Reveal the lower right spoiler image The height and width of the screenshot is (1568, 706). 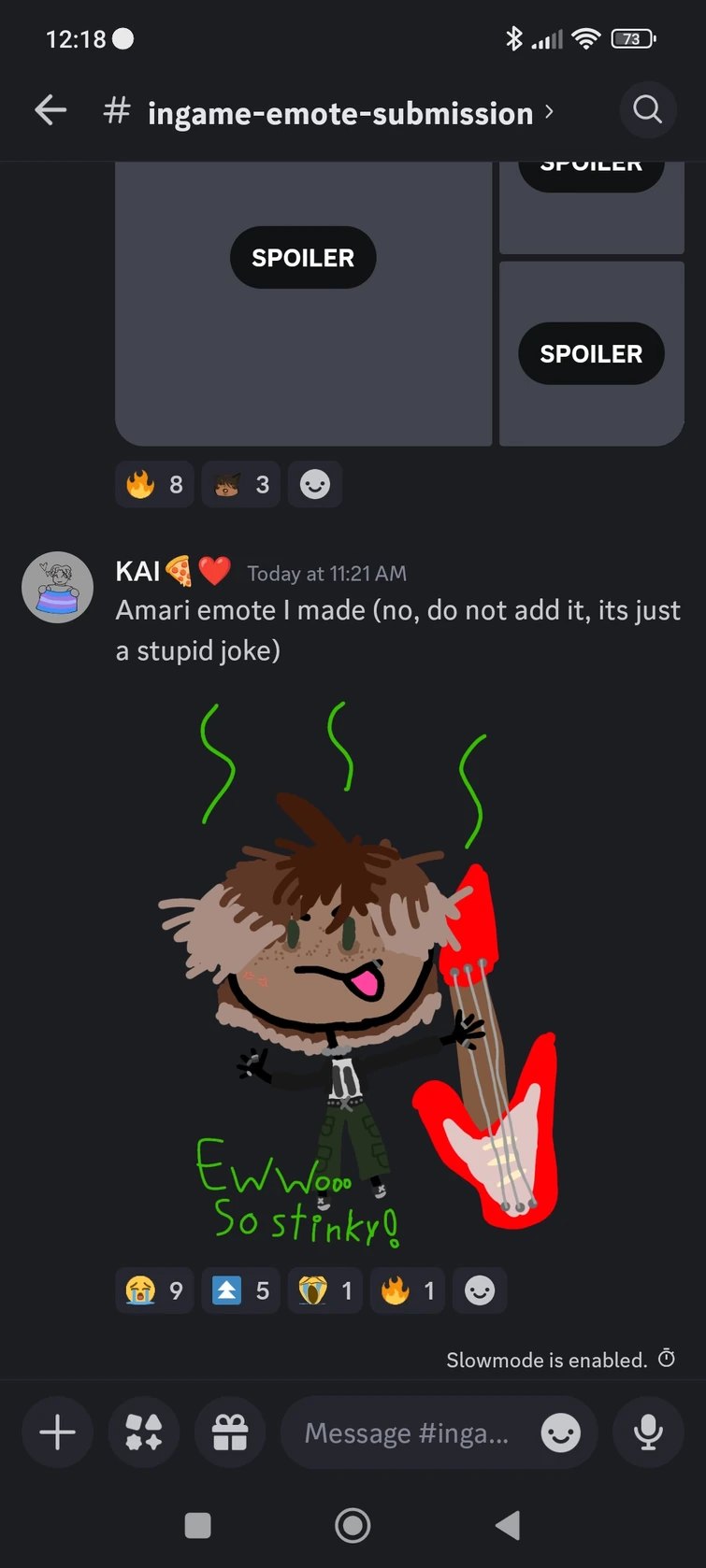coord(591,354)
